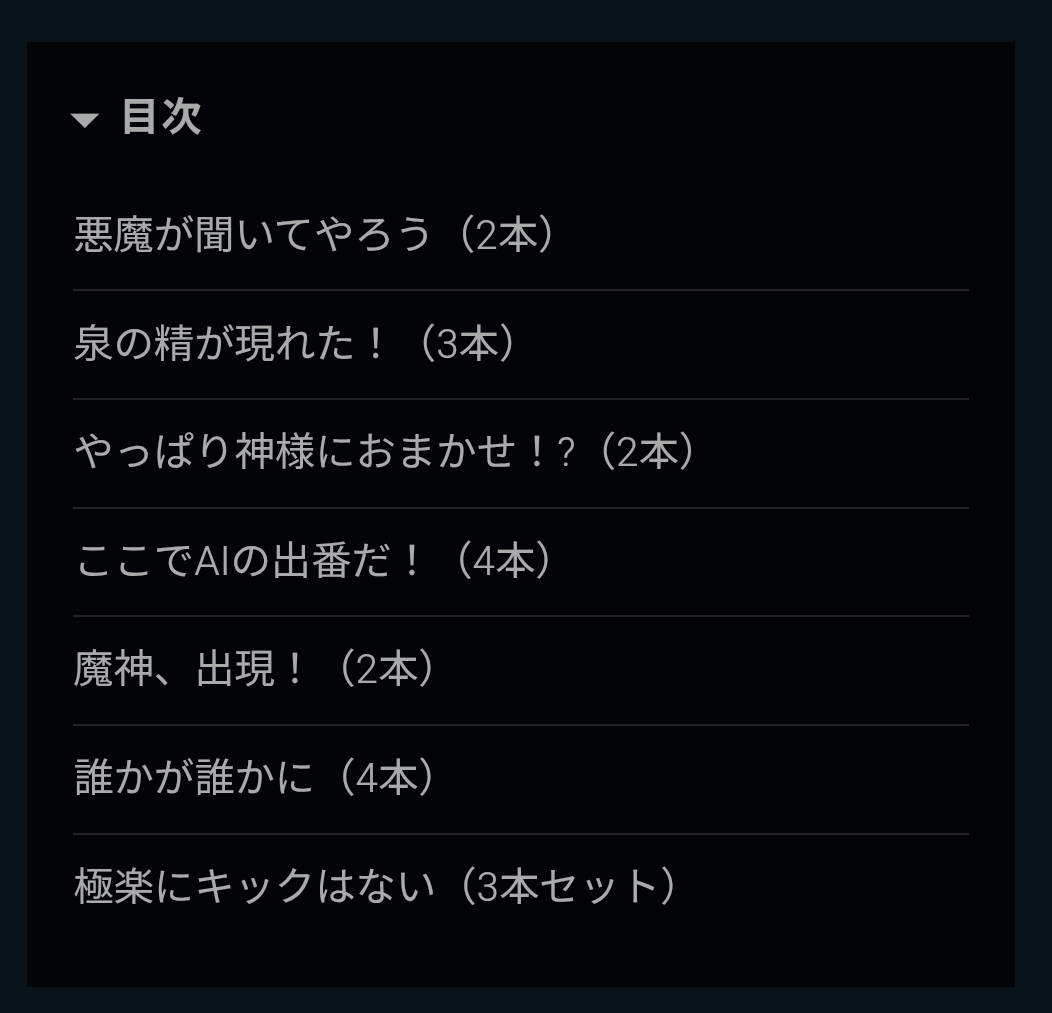Go to やっぱり神様におまかせ！?（2本）

[385, 452]
